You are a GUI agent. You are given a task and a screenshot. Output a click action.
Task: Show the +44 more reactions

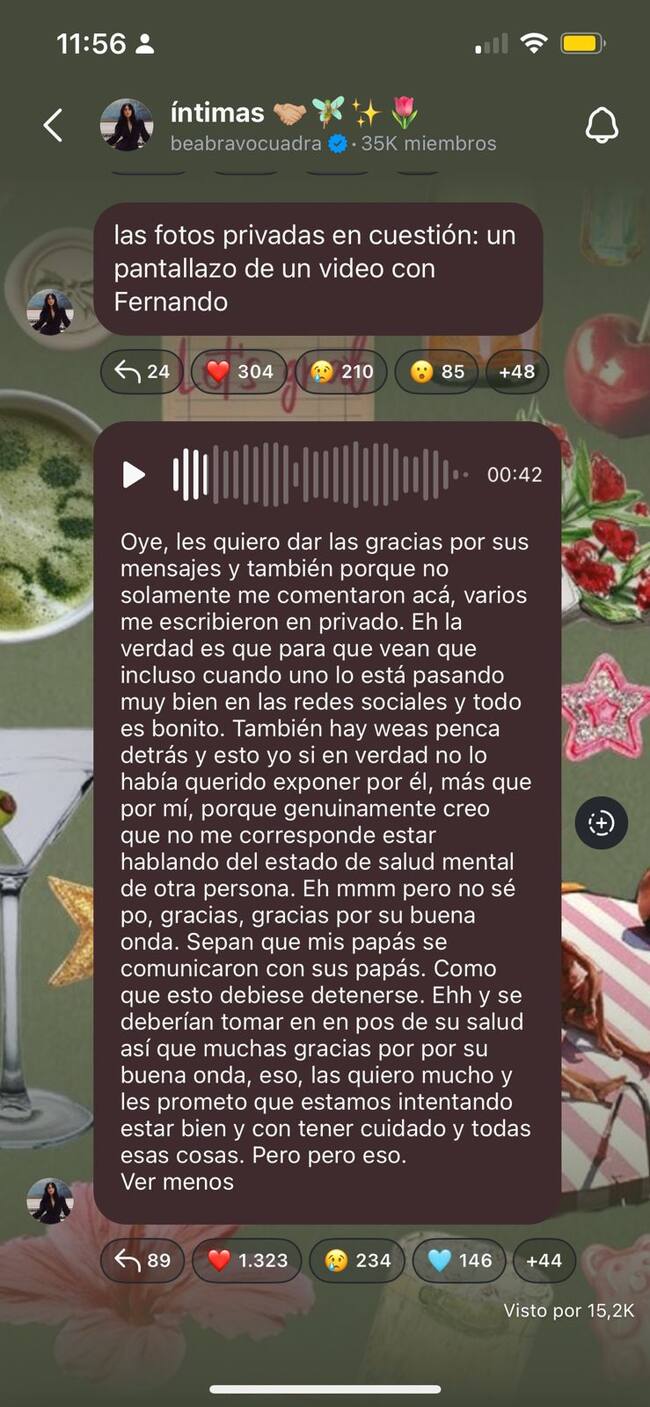[544, 1260]
